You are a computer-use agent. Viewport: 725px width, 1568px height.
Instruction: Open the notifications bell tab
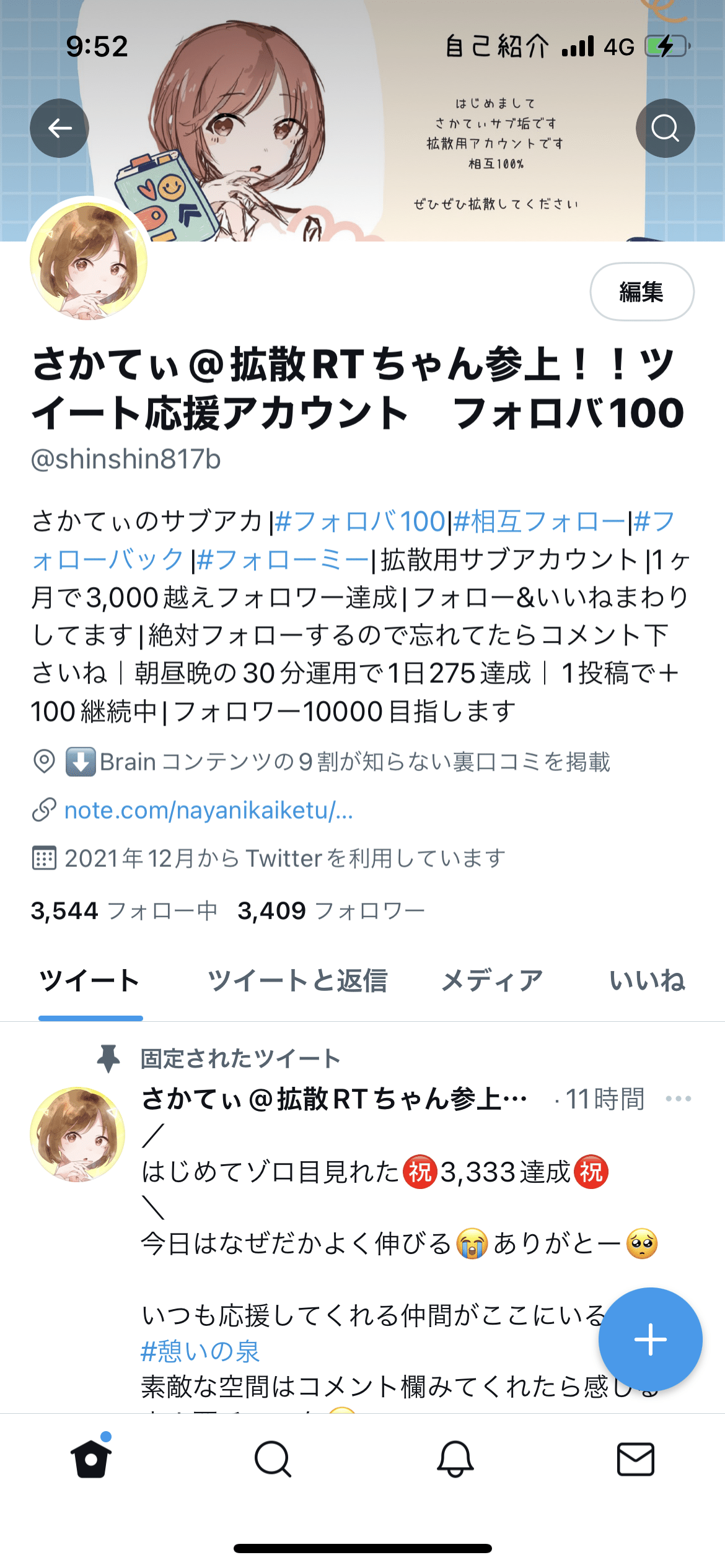455,1459
